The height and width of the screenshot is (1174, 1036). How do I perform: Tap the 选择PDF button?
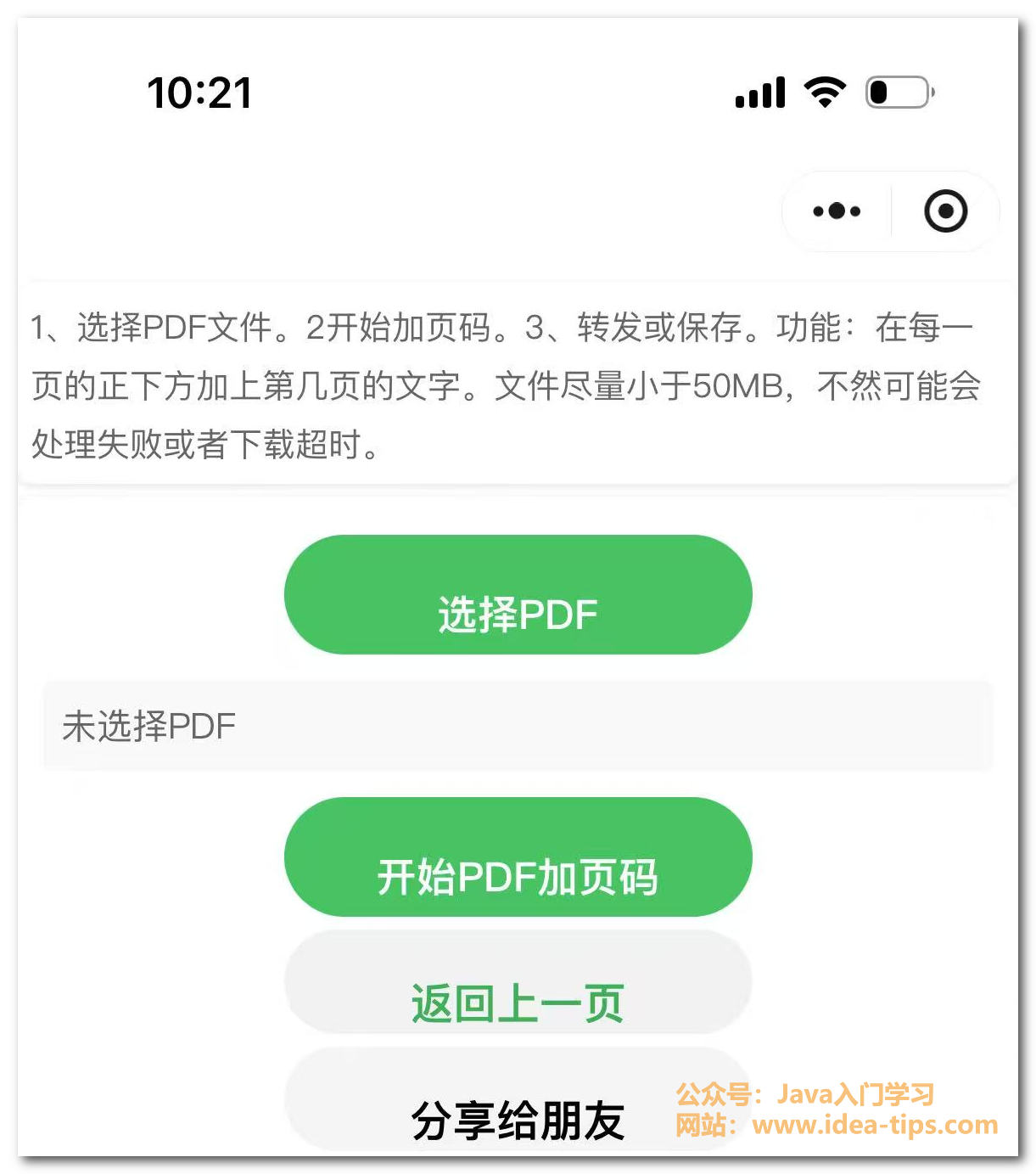pos(518,595)
